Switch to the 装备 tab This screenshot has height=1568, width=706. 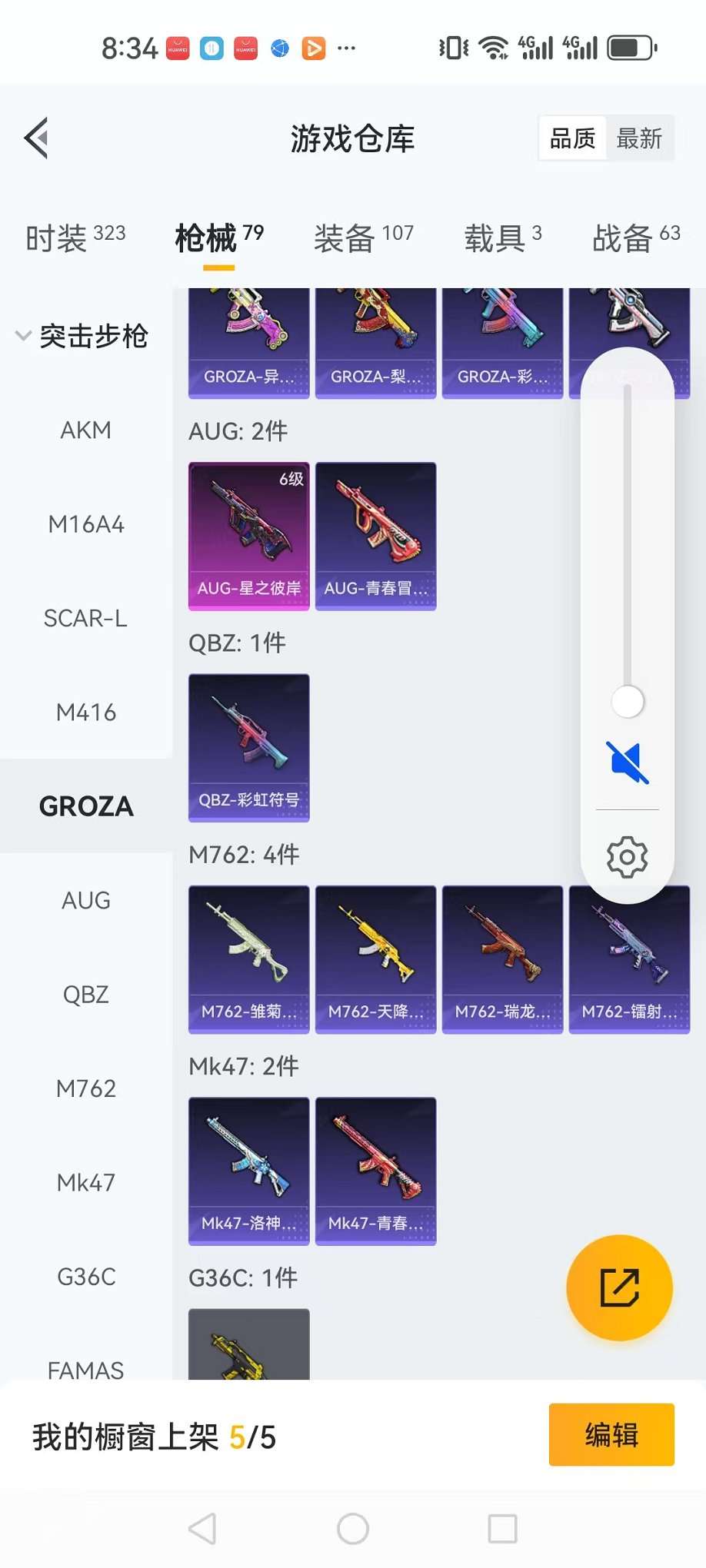[363, 238]
